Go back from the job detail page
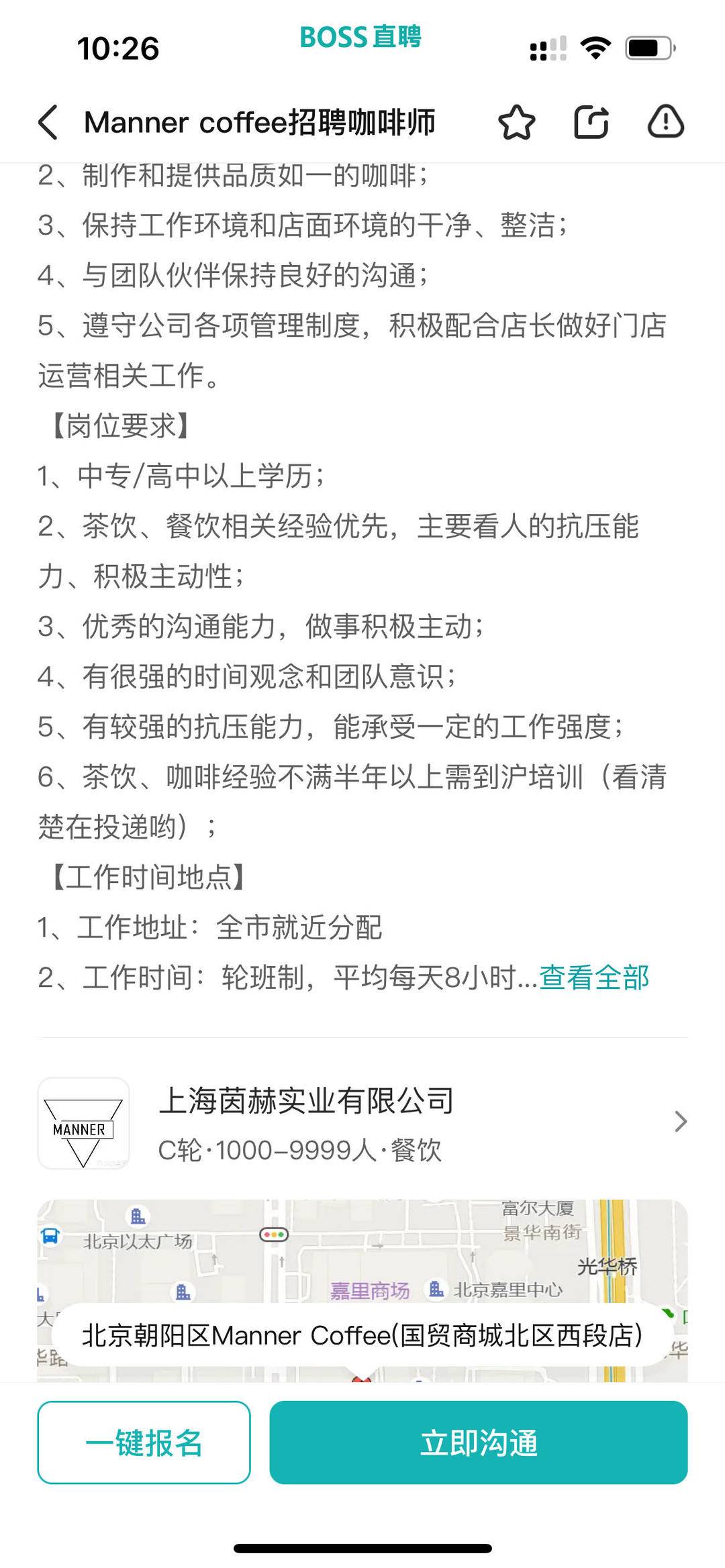 tap(48, 122)
